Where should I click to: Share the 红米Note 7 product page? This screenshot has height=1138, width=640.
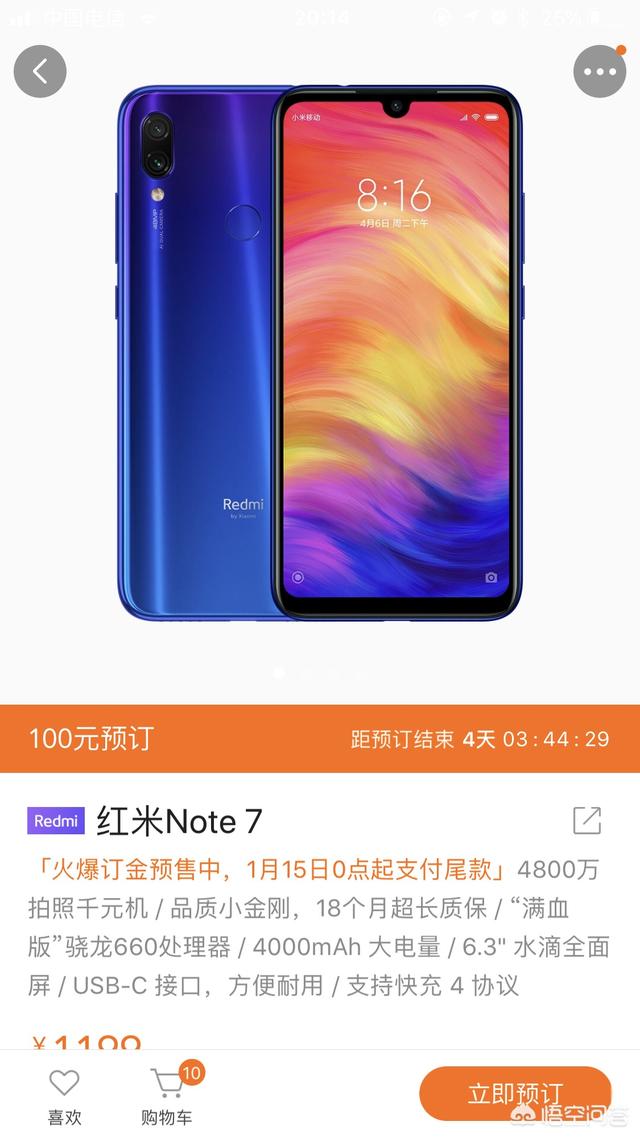pos(587,821)
